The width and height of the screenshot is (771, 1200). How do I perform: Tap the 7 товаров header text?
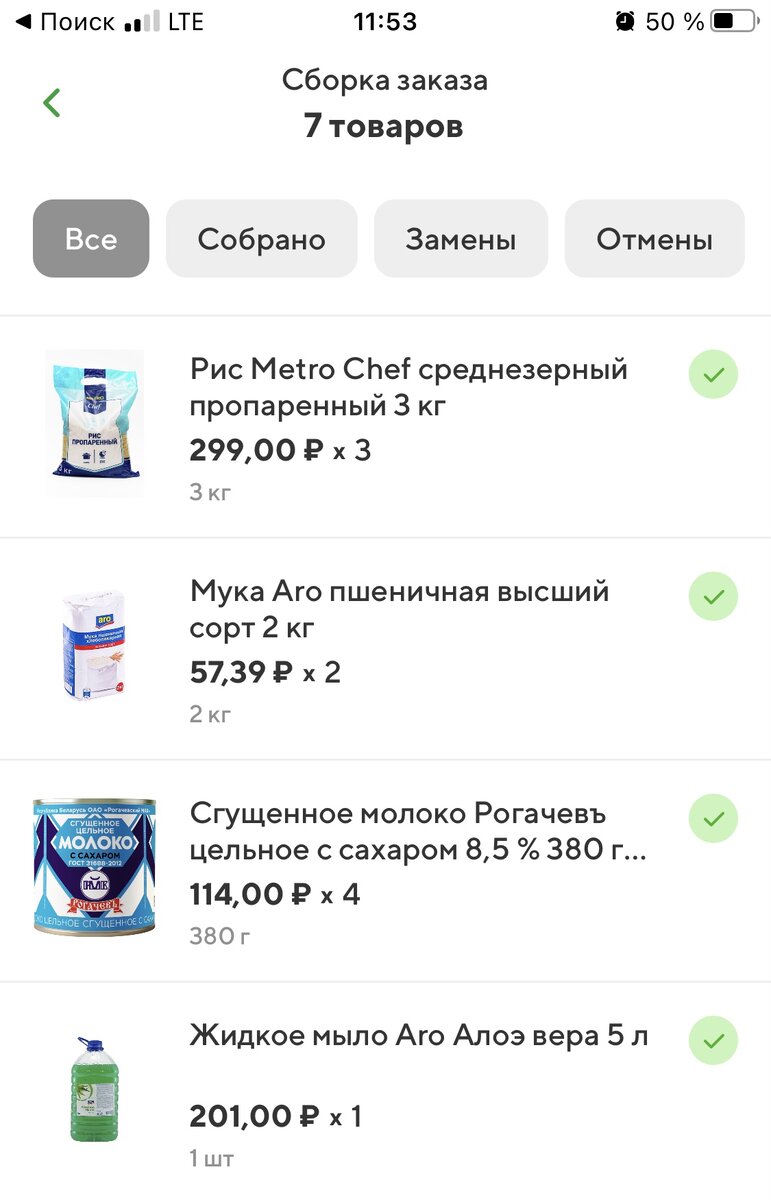[x=385, y=125]
